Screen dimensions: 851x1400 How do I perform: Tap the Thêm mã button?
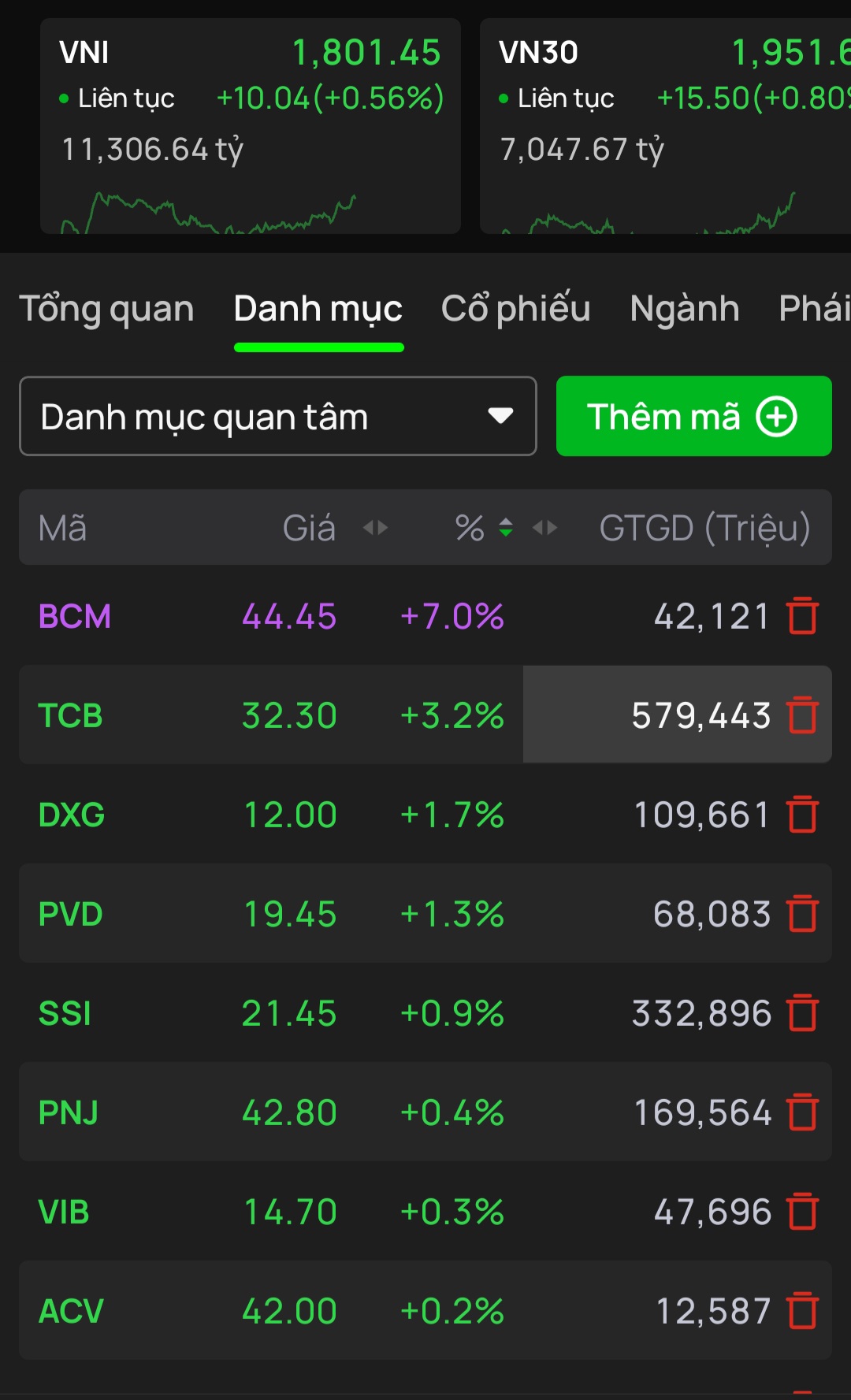693,416
